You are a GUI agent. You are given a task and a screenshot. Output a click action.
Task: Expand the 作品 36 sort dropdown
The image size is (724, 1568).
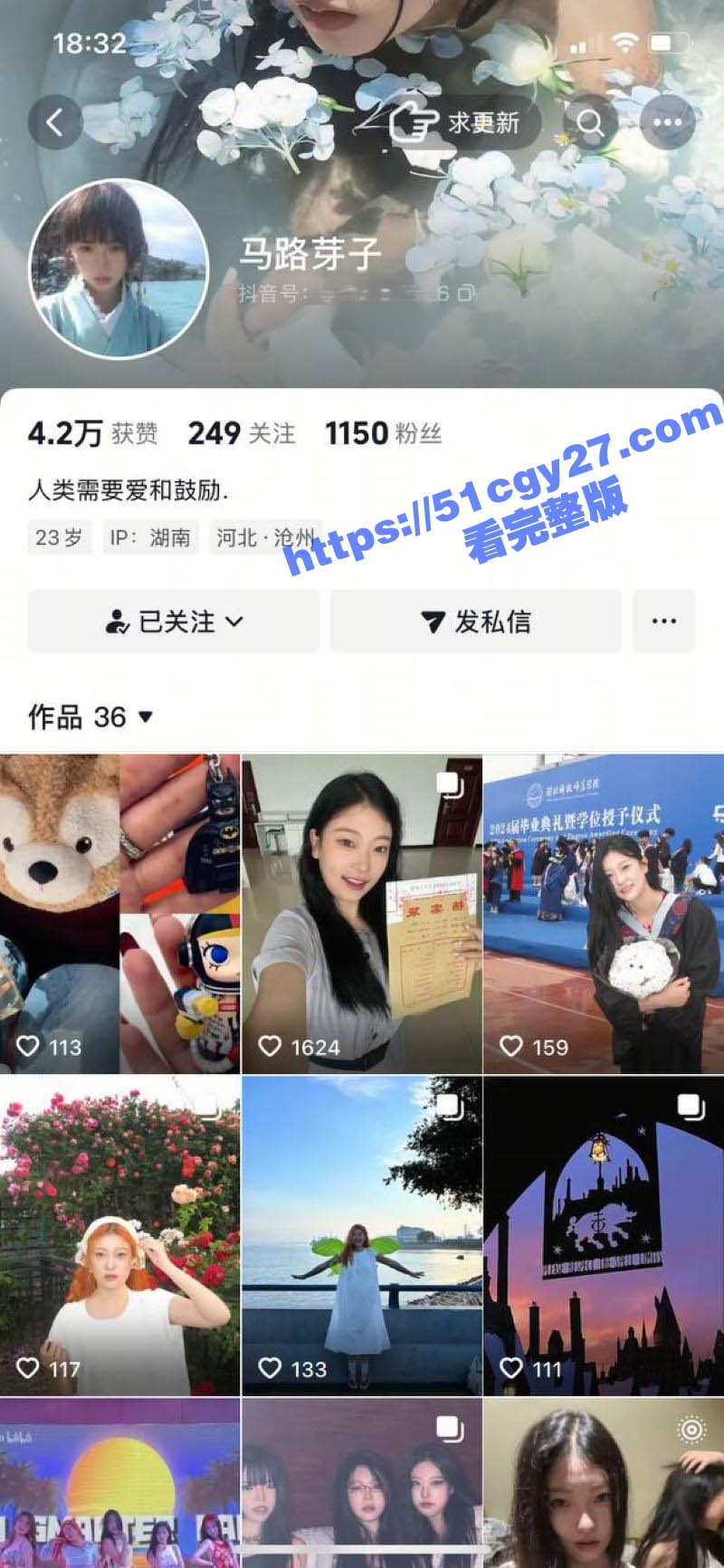click(x=145, y=717)
